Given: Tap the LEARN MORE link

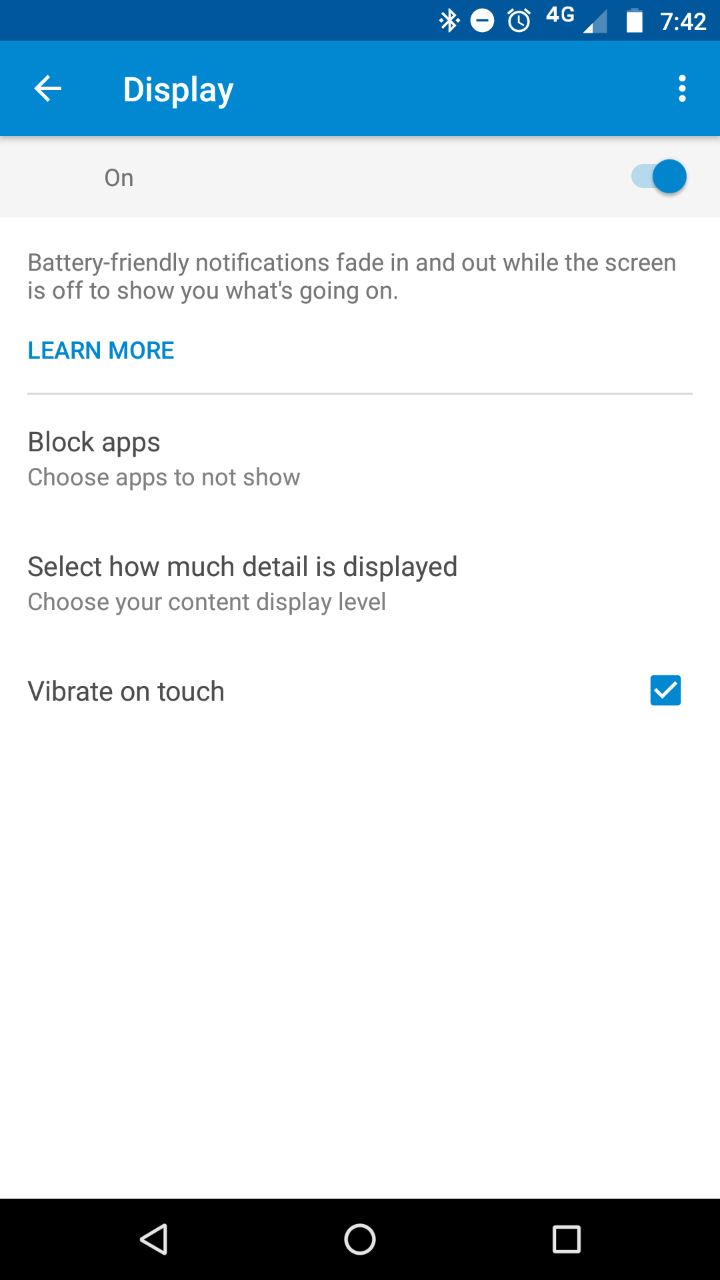Looking at the screenshot, I should tap(101, 350).
